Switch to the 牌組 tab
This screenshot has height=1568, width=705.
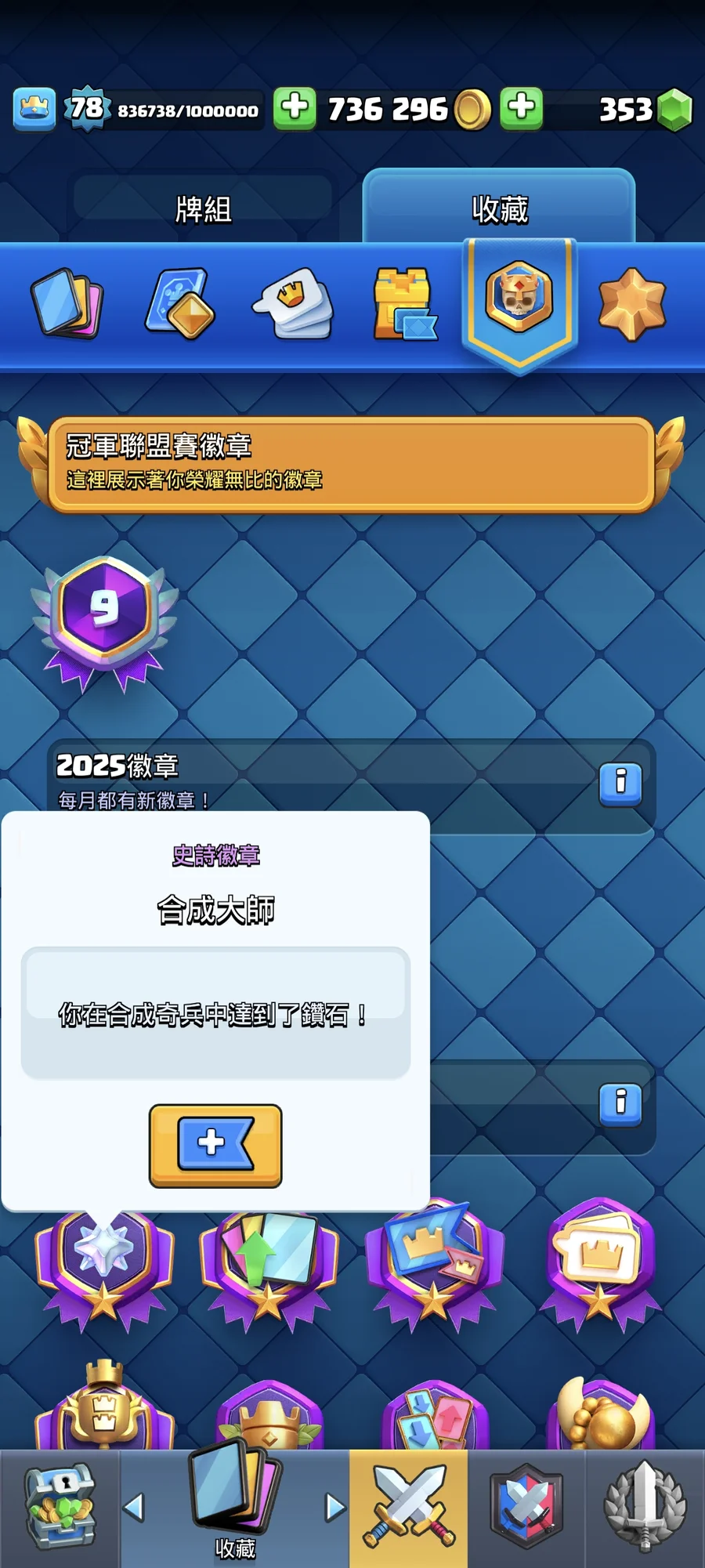(203, 209)
